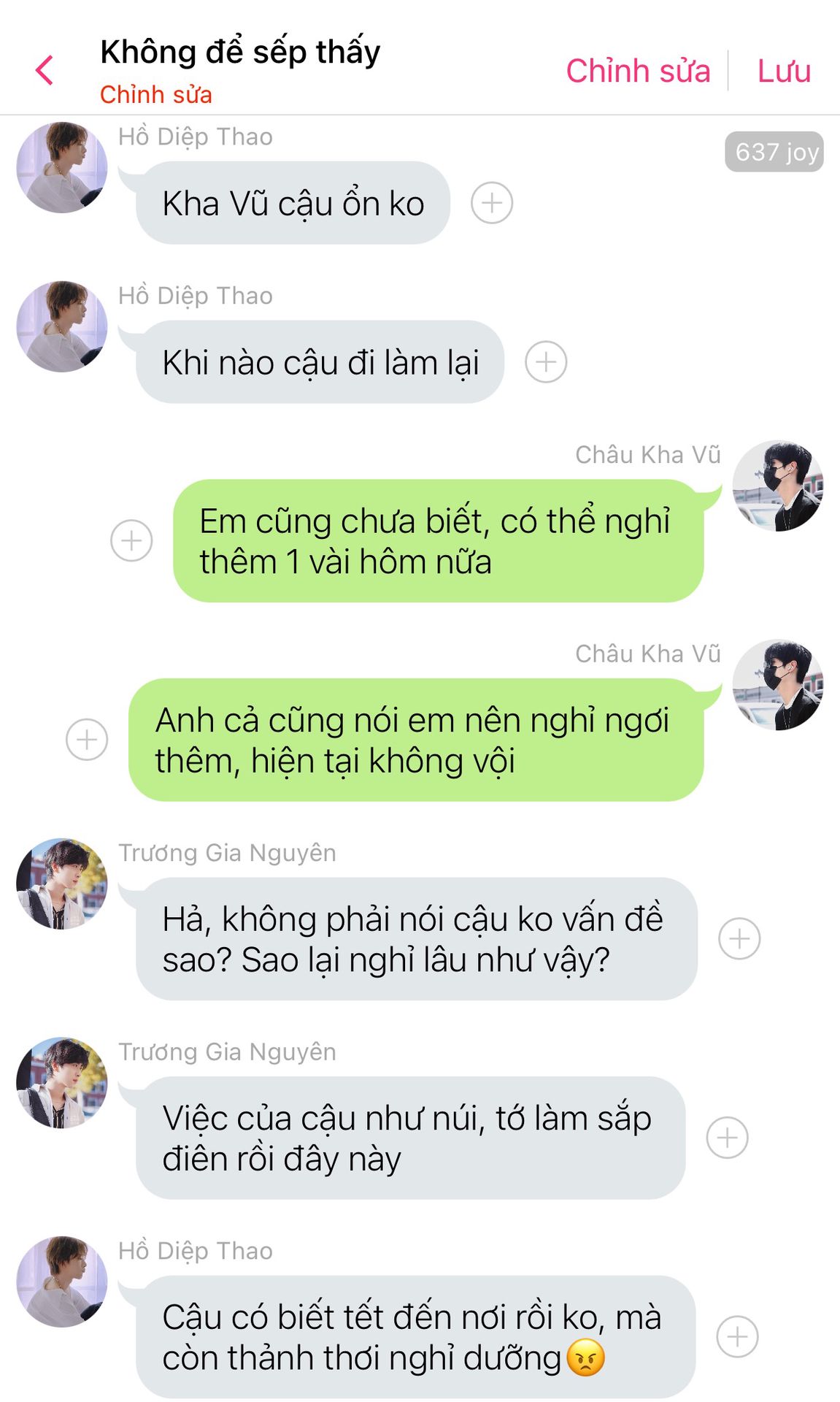840x1402 pixels.
Task: Tap plus next to 'Hả, không phải nói' message
Action: click(x=739, y=938)
